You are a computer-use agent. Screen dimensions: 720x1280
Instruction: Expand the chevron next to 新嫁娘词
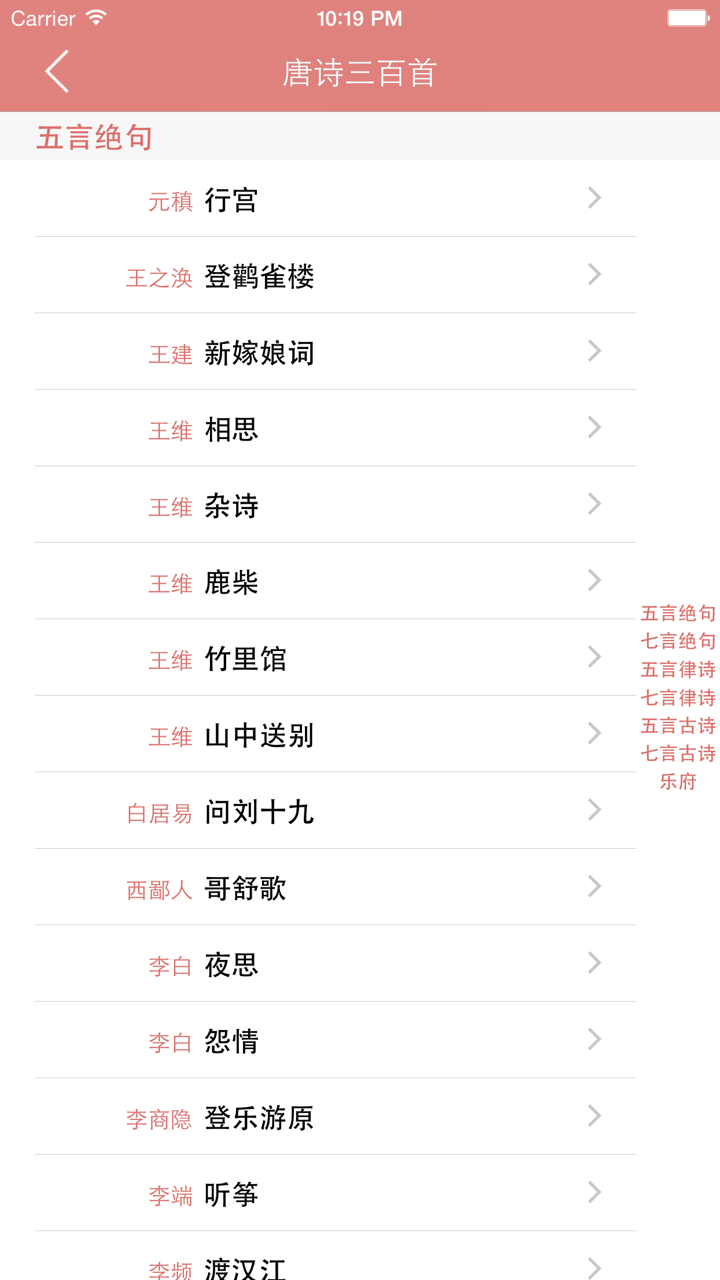[594, 352]
